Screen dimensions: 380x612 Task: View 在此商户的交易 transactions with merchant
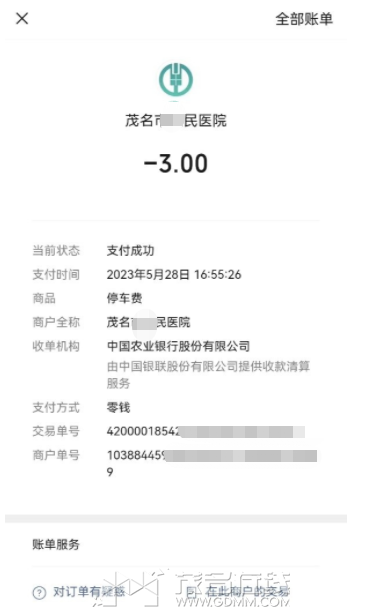click(238, 592)
